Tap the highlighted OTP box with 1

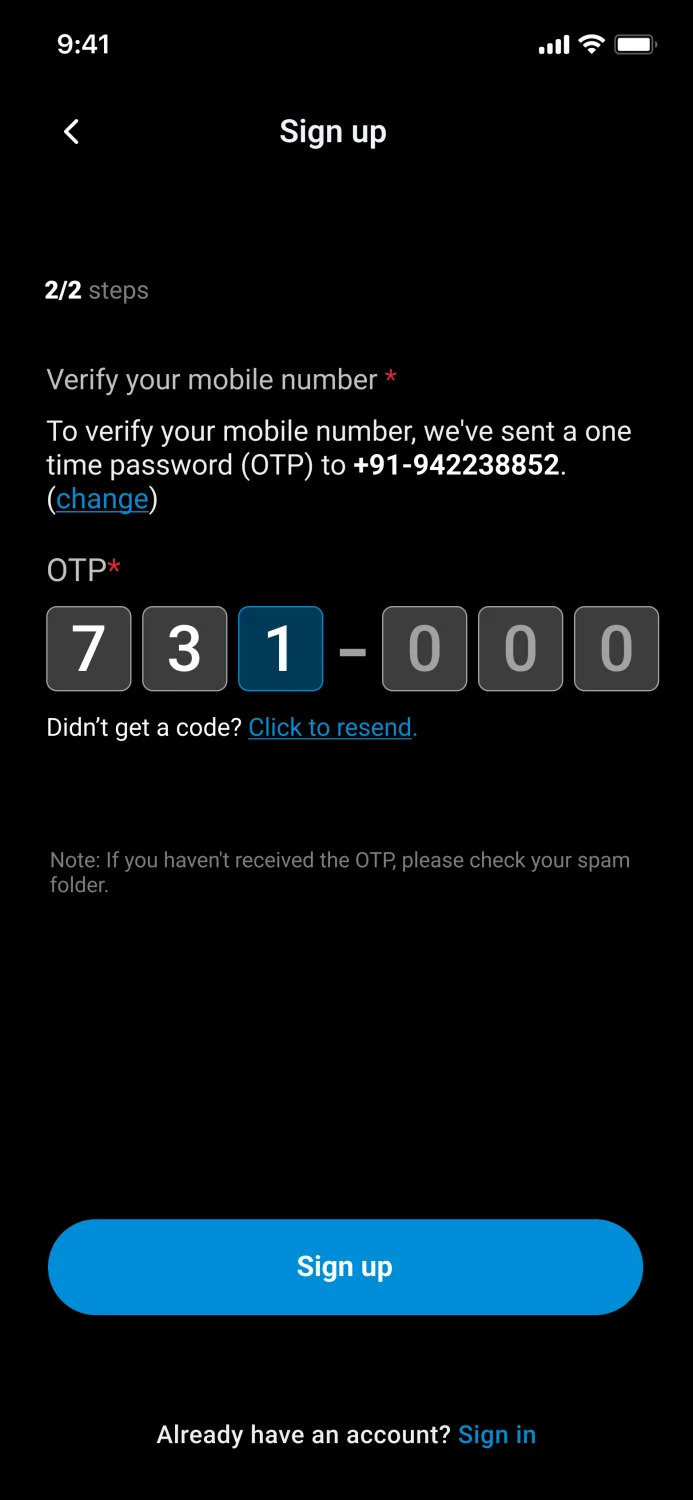[281, 649]
